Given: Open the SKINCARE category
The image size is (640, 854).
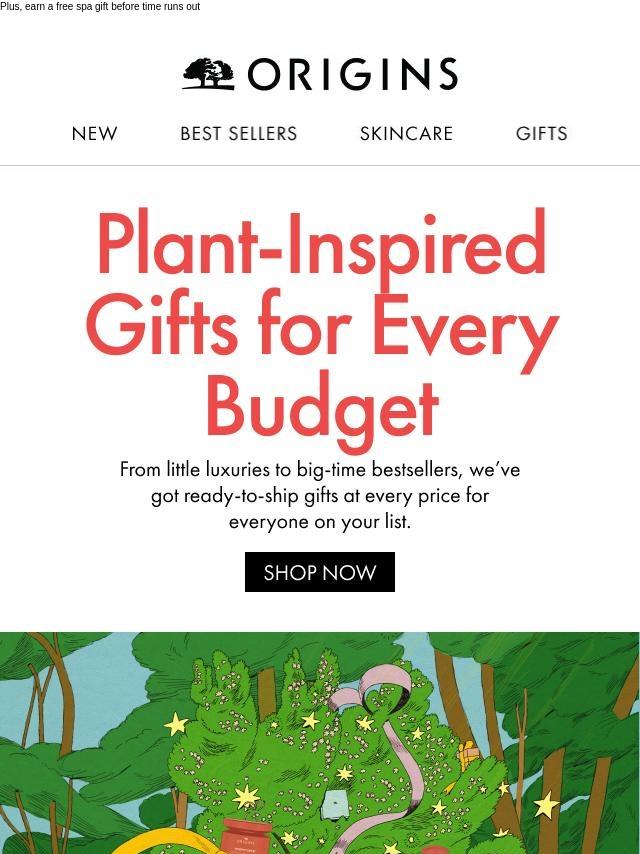Looking at the screenshot, I should pyautogui.click(x=406, y=133).
